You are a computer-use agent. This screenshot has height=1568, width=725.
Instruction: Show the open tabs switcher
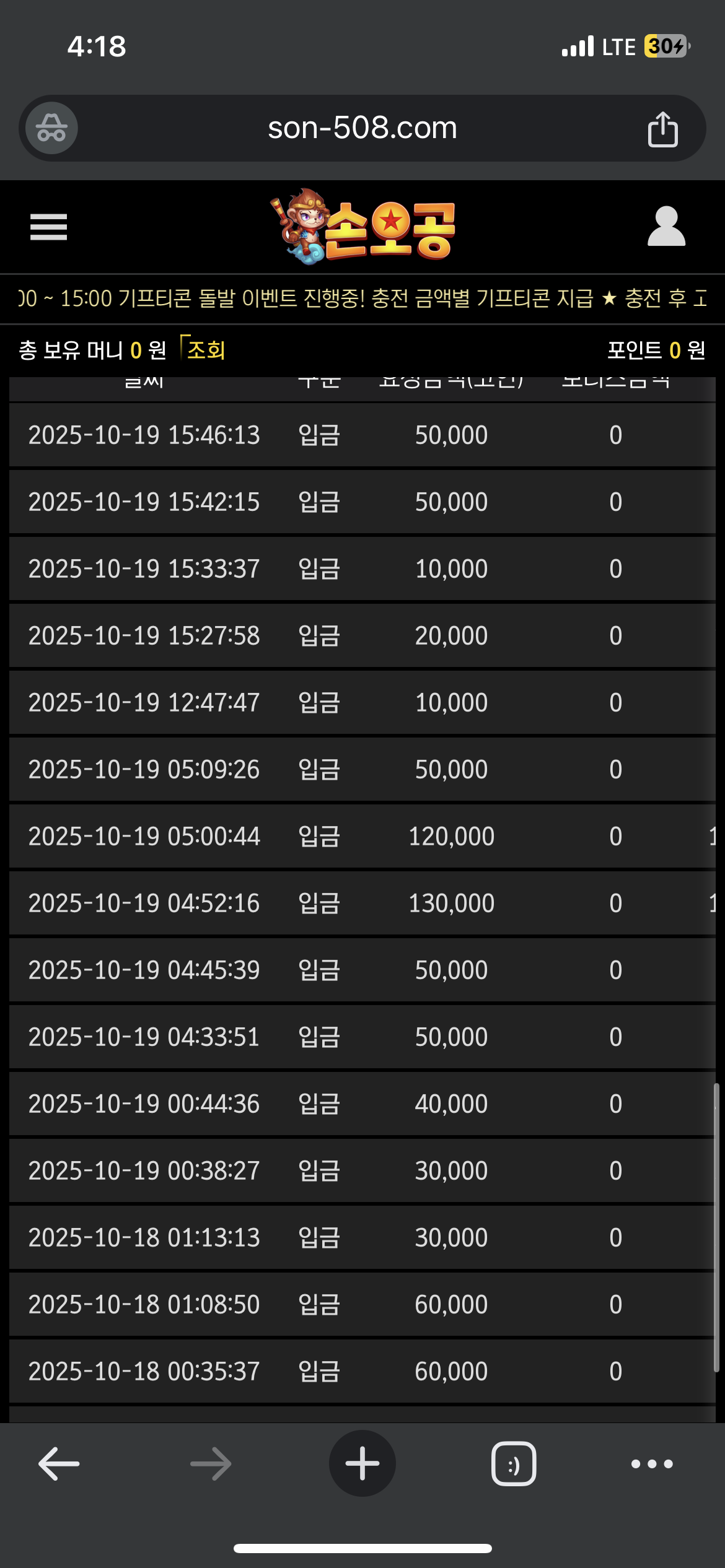[514, 1464]
